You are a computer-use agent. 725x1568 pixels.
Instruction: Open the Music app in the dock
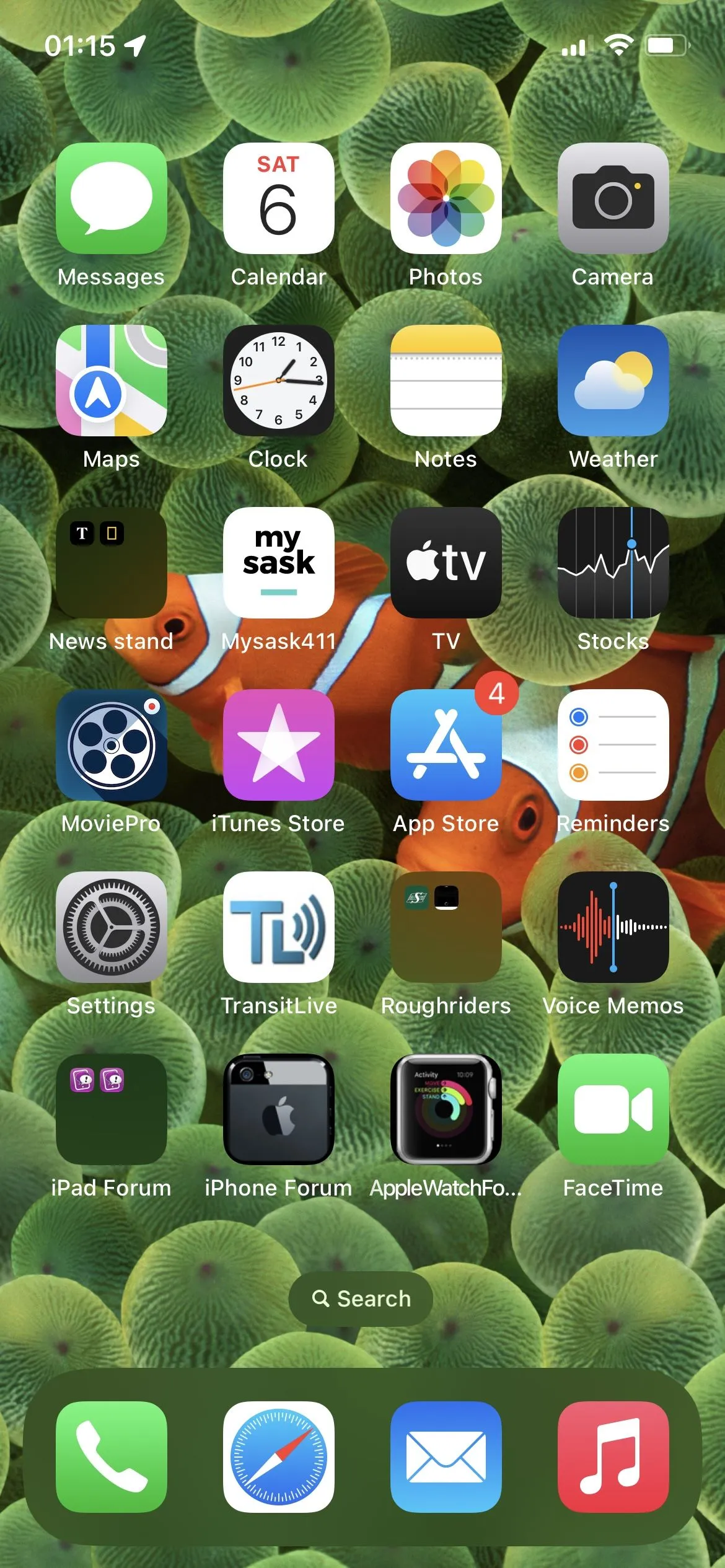[613, 1456]
